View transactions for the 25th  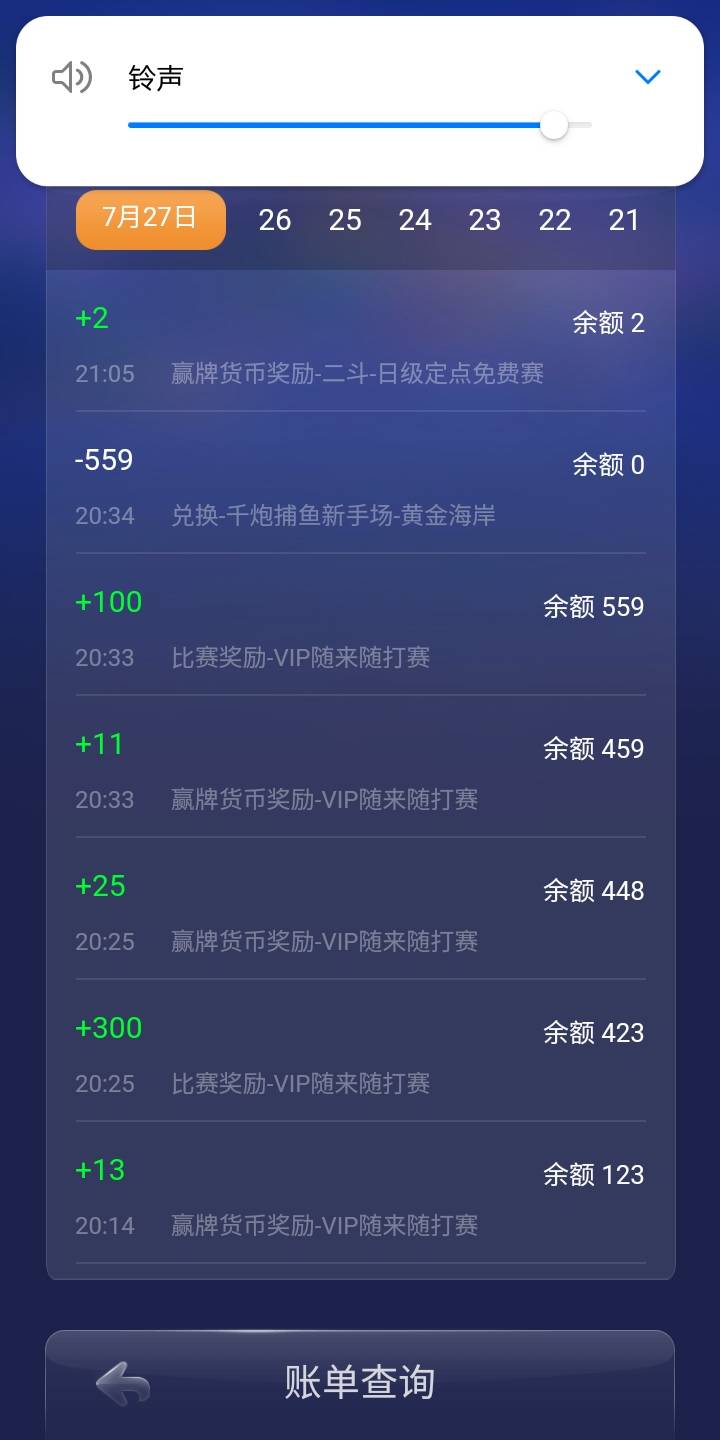click(x=345, y=220)
